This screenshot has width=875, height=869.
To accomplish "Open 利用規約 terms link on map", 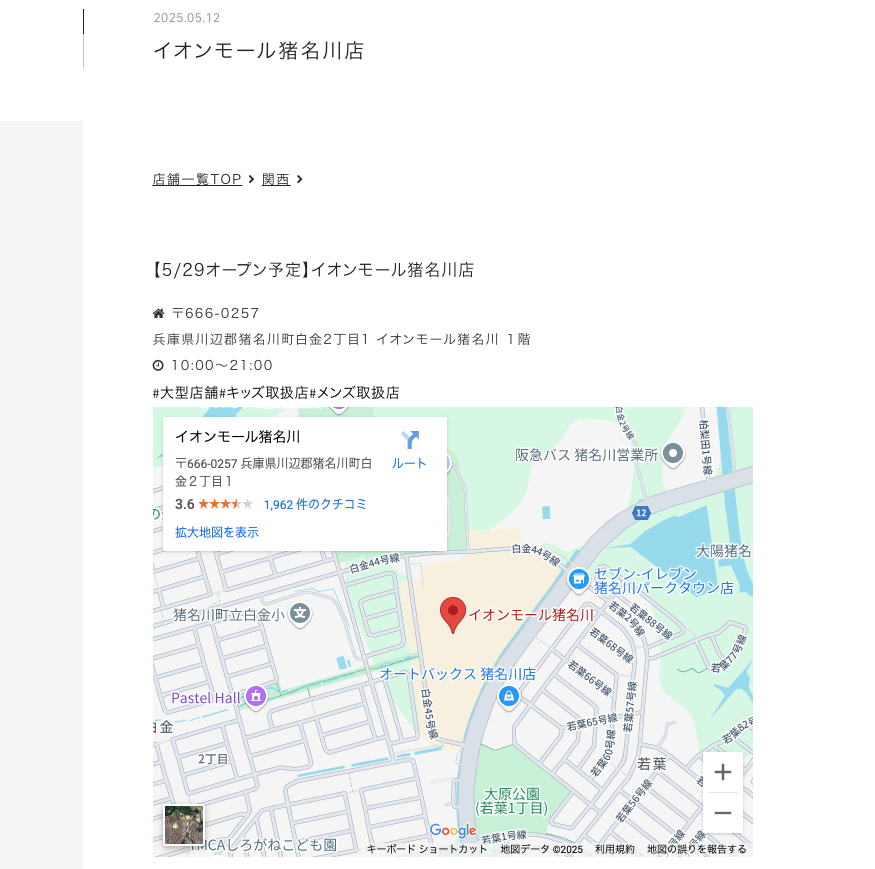I will click(x=614, y=849).
